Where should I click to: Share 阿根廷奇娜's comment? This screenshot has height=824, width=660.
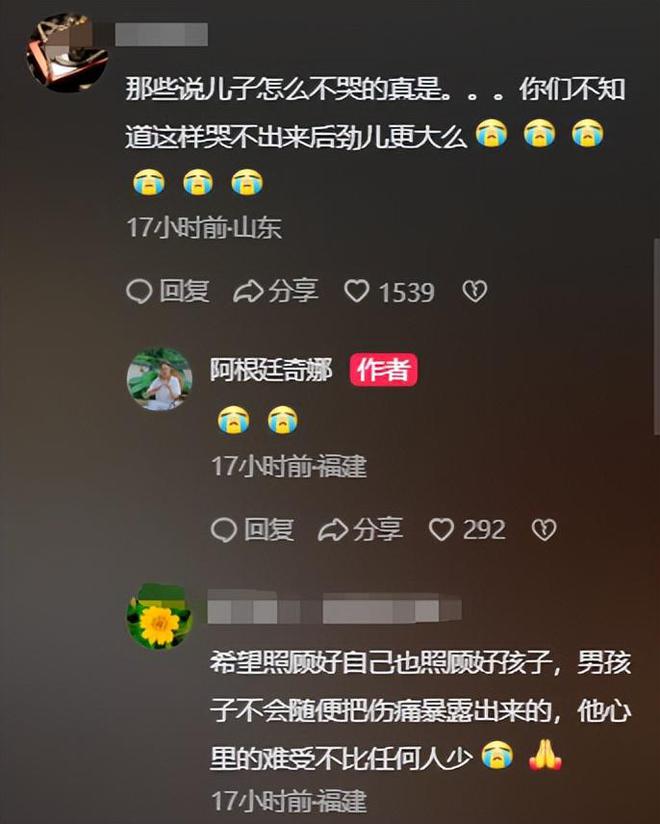click(x=360, y=529)
